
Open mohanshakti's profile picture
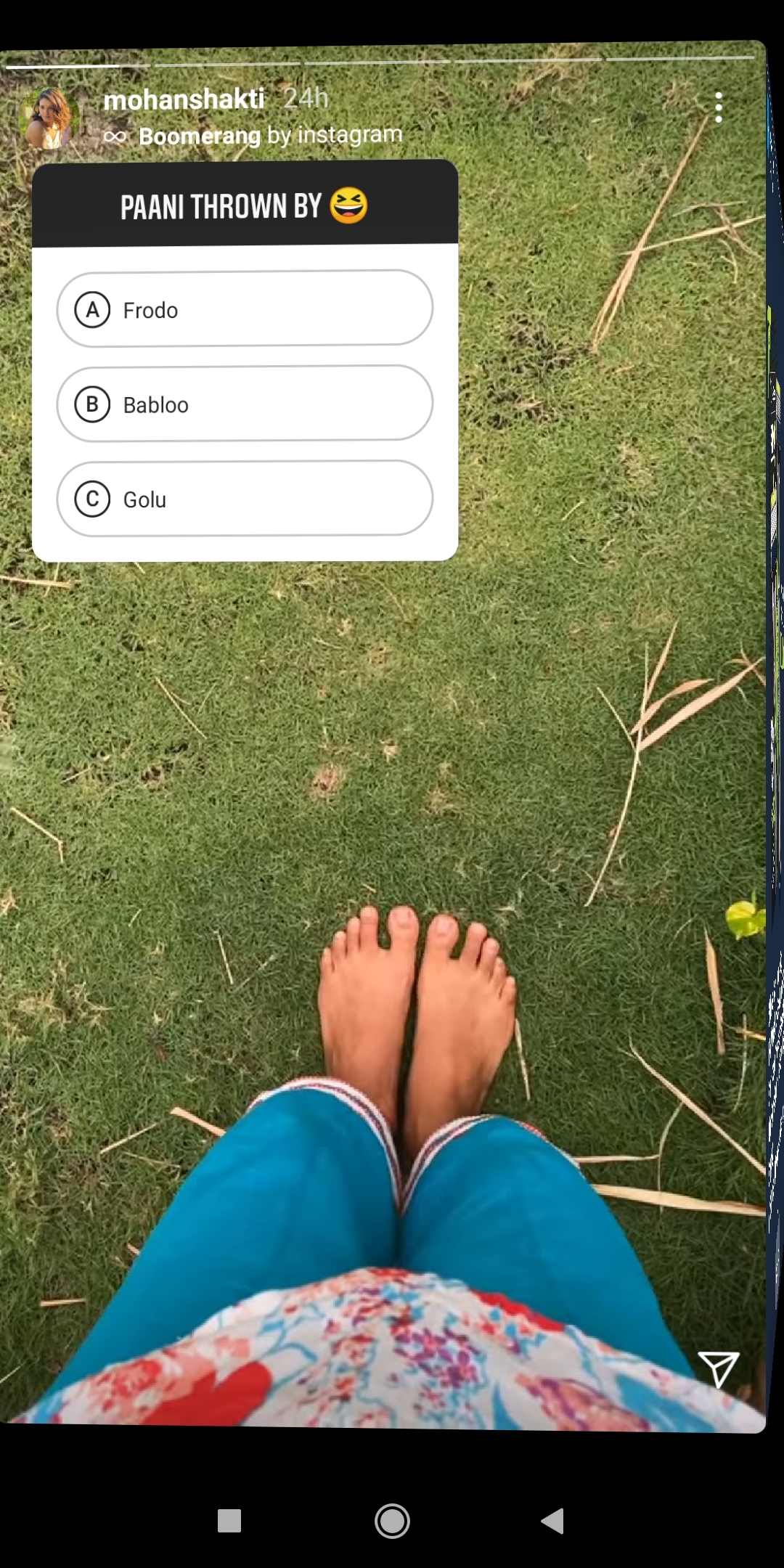[x=49, y=118]
